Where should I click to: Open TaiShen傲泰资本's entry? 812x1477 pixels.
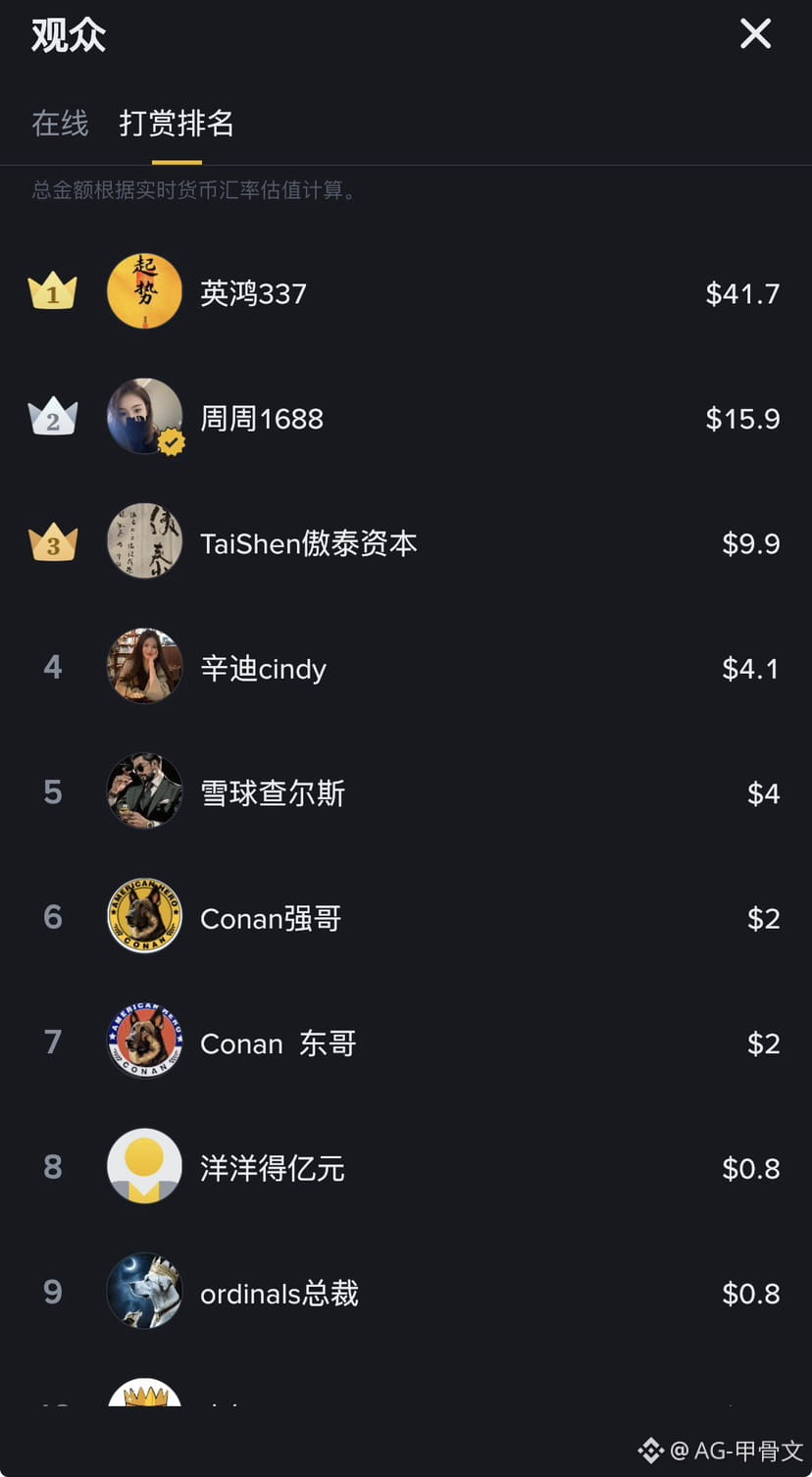pos(308,543)
